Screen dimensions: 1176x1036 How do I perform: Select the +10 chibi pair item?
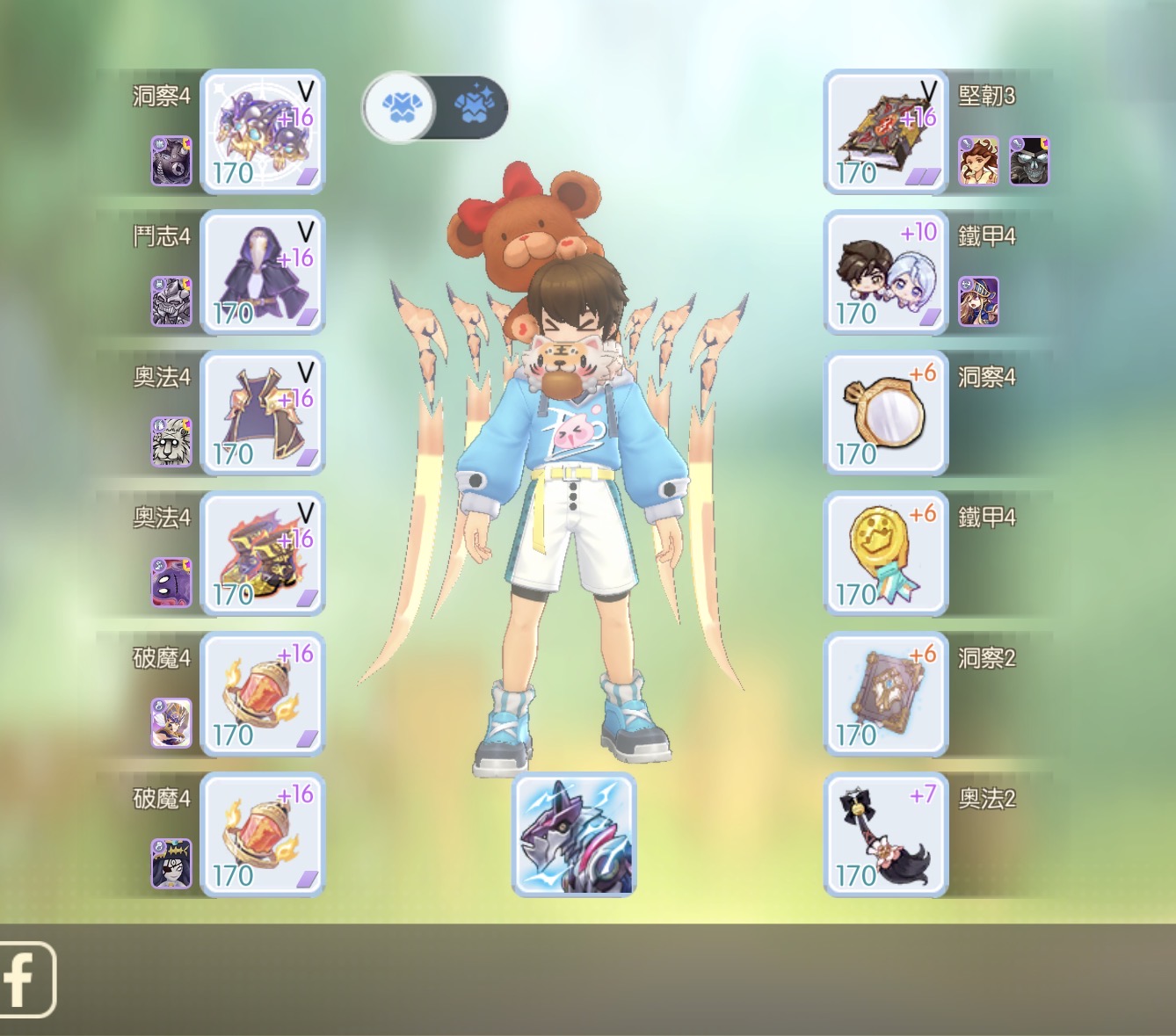[886, 272]
